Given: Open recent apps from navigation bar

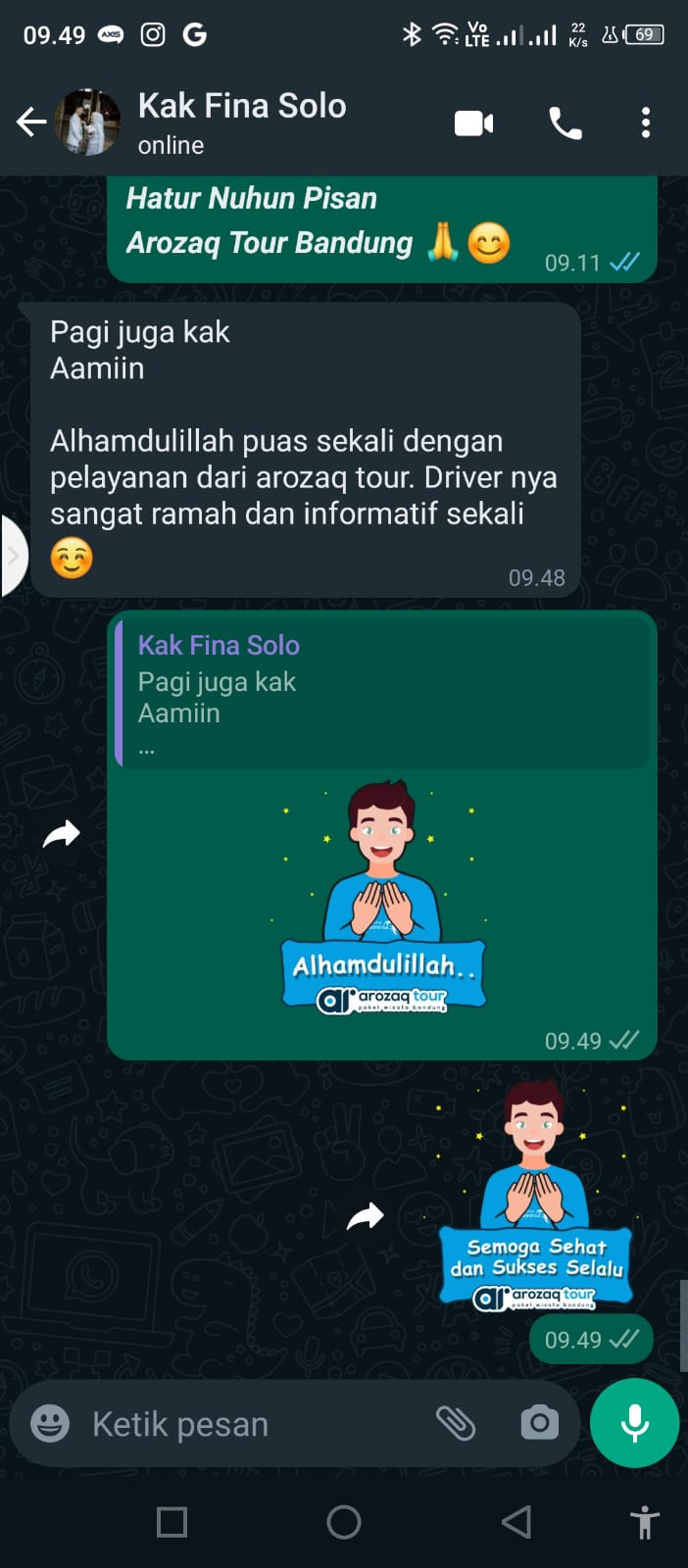Looking at the screenshot, I should coord(172,1522).
